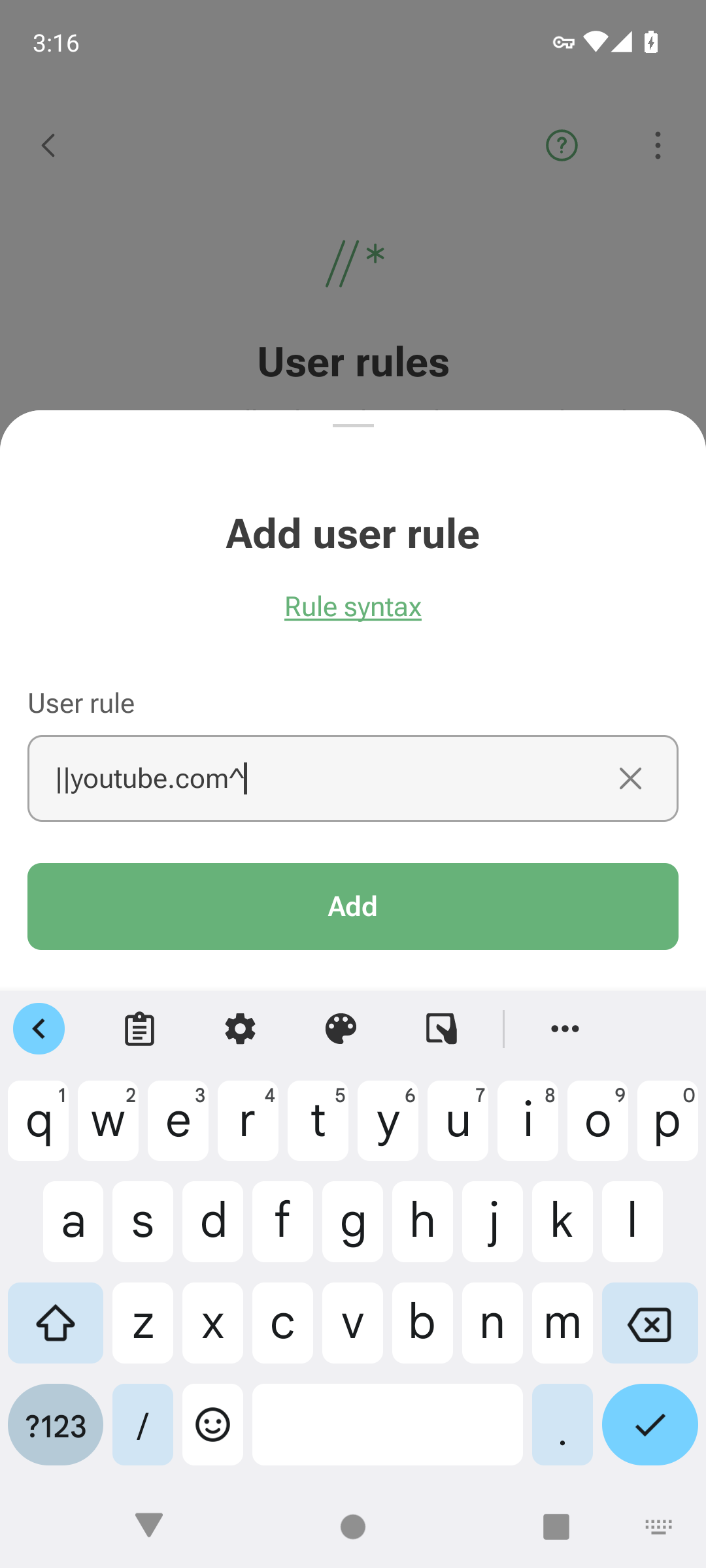This screenshot has height=1568, width=706.
Task: Tap the green Add button
Action: pyautogui.click(x=353, y=906)
